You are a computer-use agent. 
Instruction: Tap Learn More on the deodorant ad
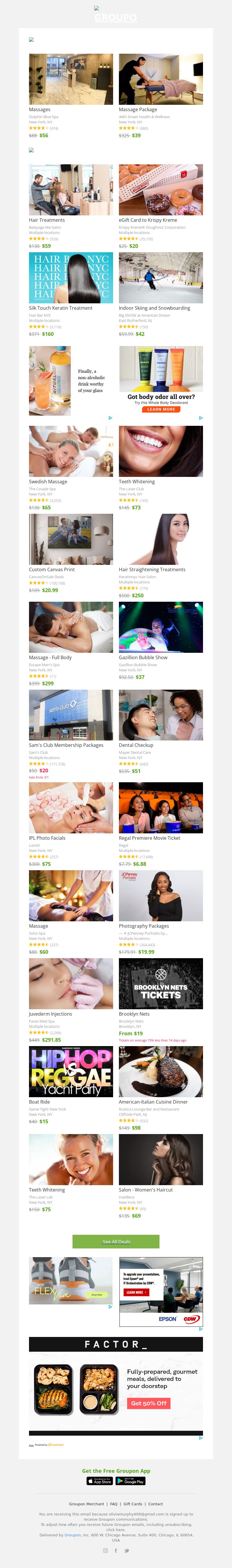tap(161, 410)
